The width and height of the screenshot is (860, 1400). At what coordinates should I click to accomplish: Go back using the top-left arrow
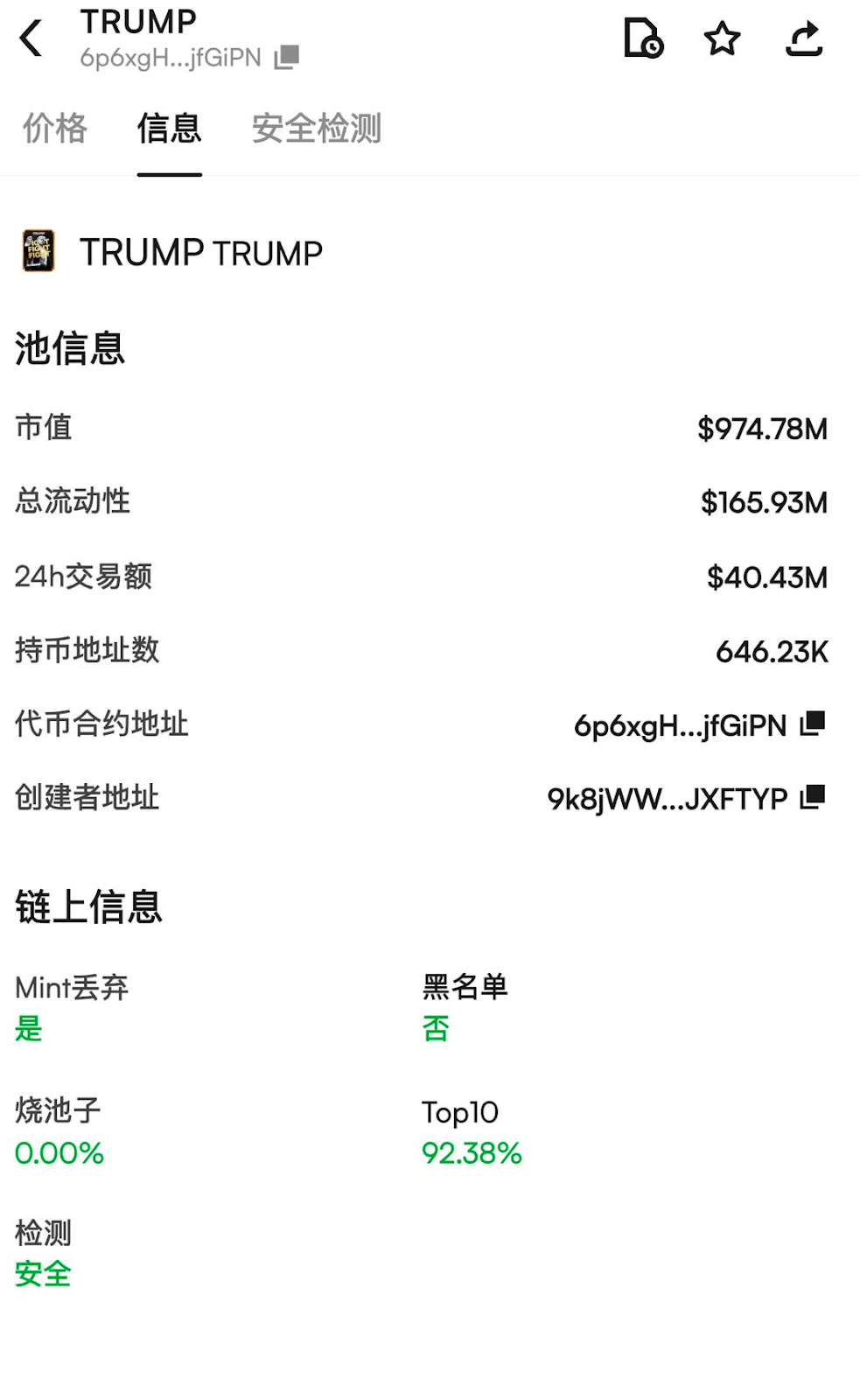pos(31,38)
